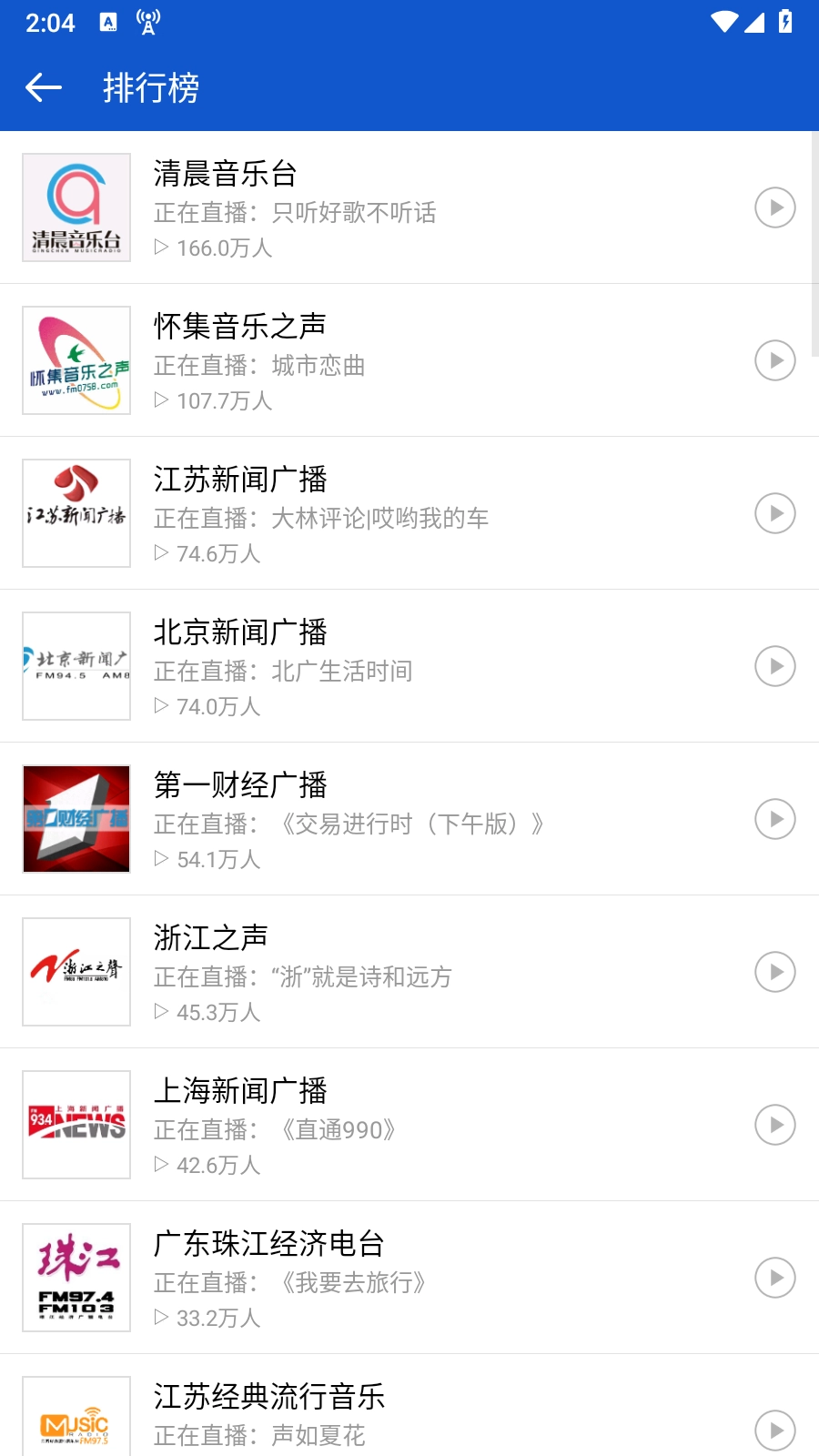Image resolution: width=819 pixels, height=1456 pixels.
Task: Open the 北京新闻广播 row
Action: click(409, 667)
